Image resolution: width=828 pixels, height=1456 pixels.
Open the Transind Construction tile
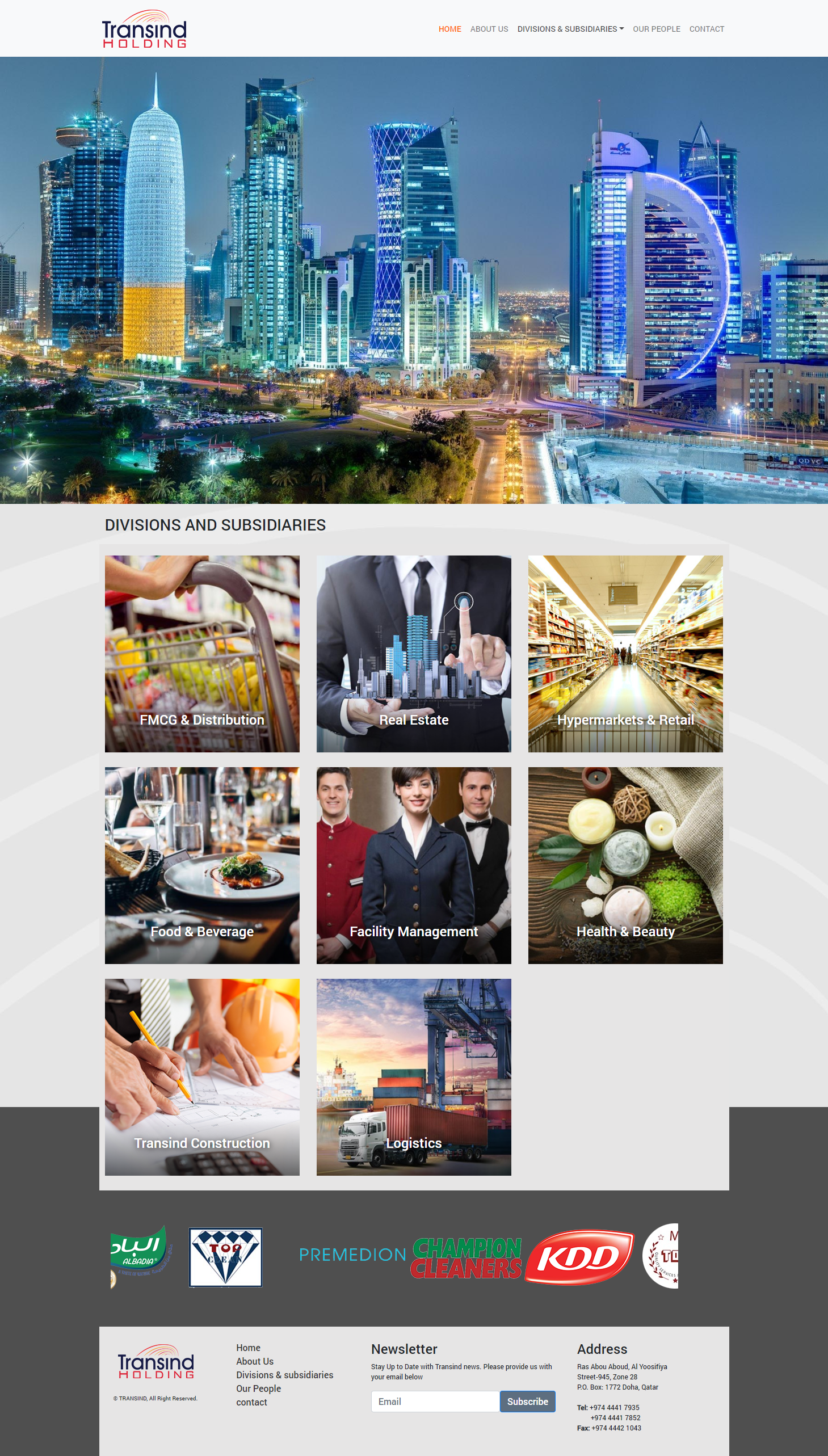coord(202,1077)
